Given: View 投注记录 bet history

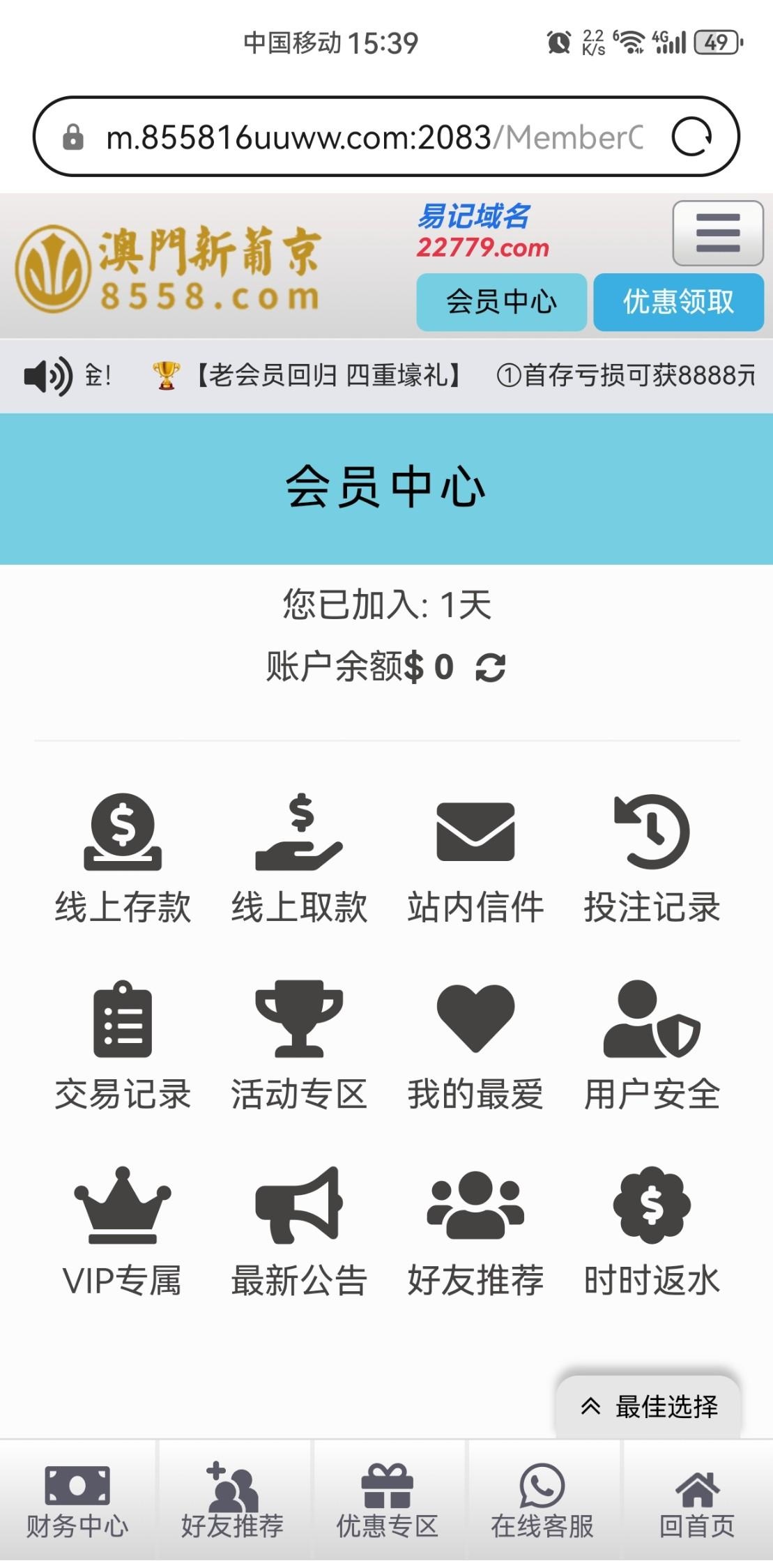Looking at the screenshot, I should pyautogui.click(x=652, y=859).
